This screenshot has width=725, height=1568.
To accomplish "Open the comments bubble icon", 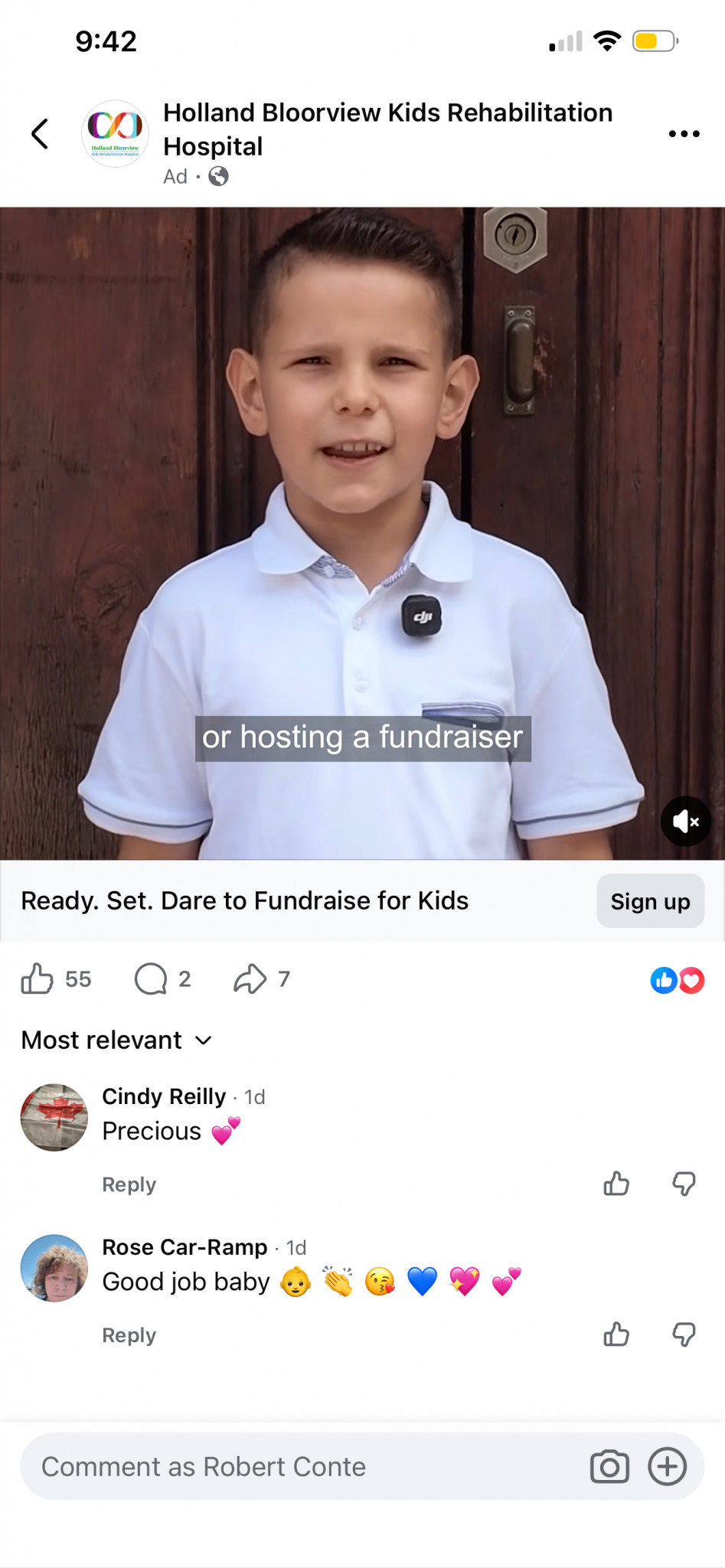I will click(x=151, y=979).
